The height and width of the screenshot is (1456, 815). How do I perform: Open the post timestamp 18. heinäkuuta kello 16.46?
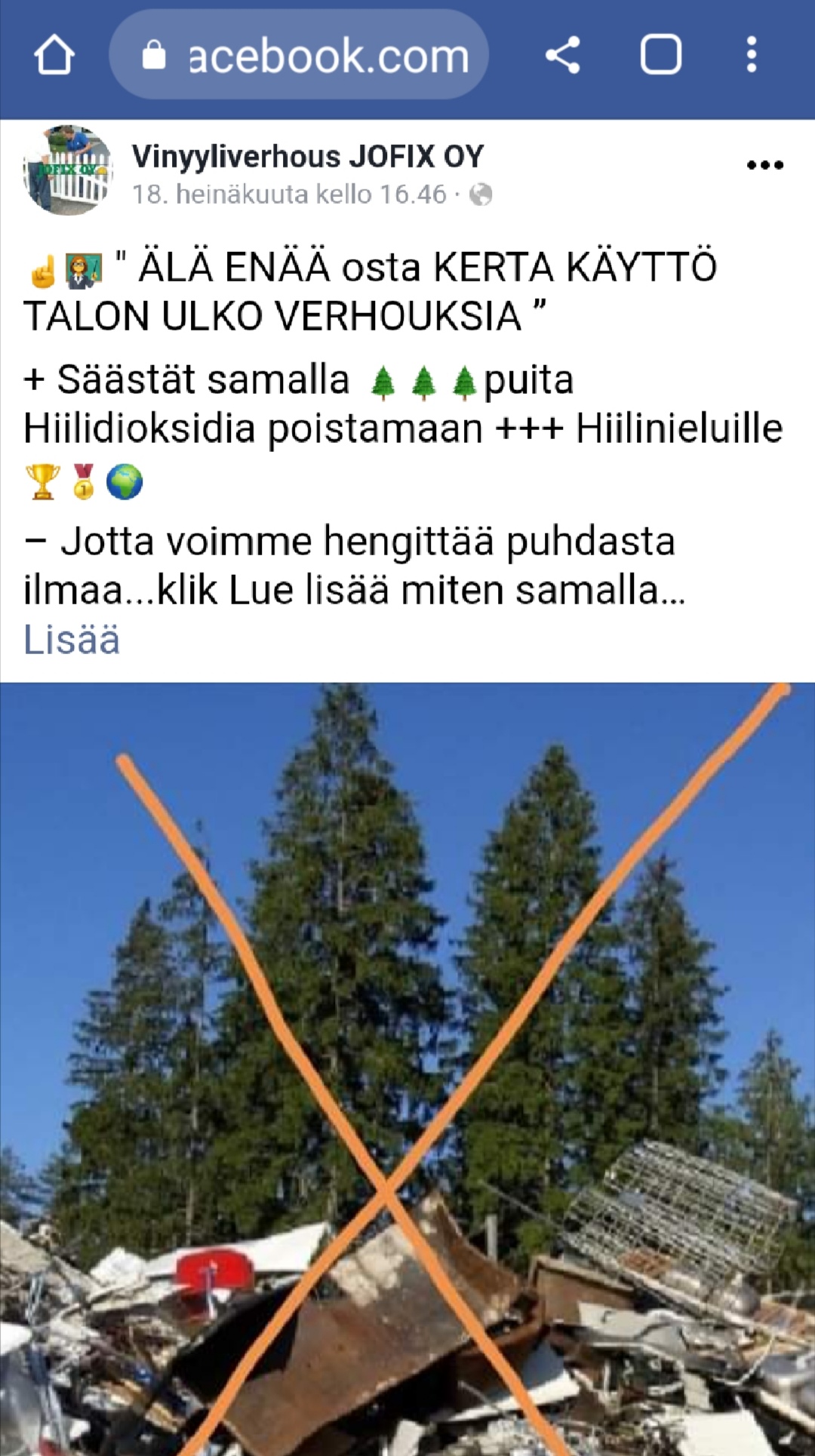[289, 195]
